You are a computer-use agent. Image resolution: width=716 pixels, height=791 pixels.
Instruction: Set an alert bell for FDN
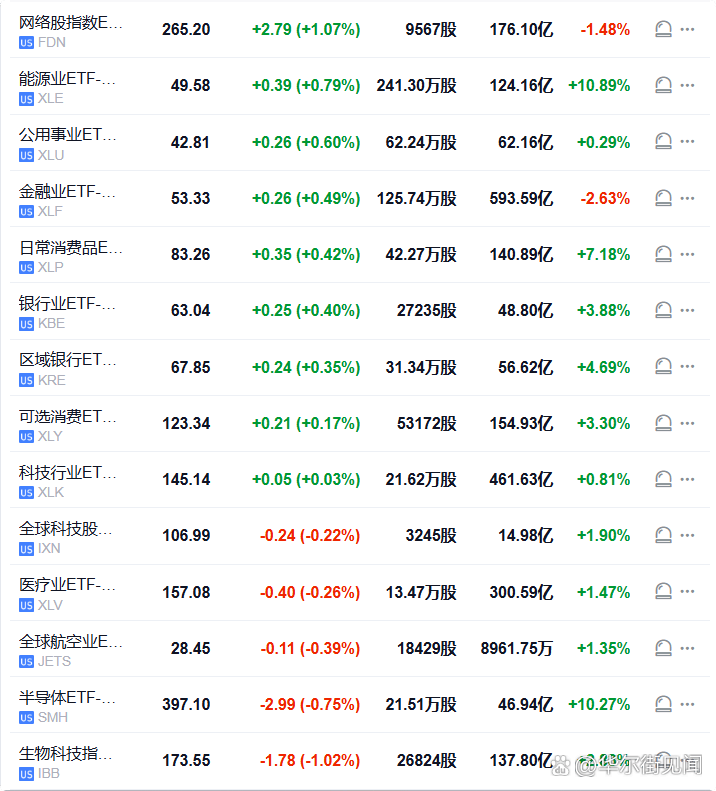pyautogui.click(x=662, y=30)
